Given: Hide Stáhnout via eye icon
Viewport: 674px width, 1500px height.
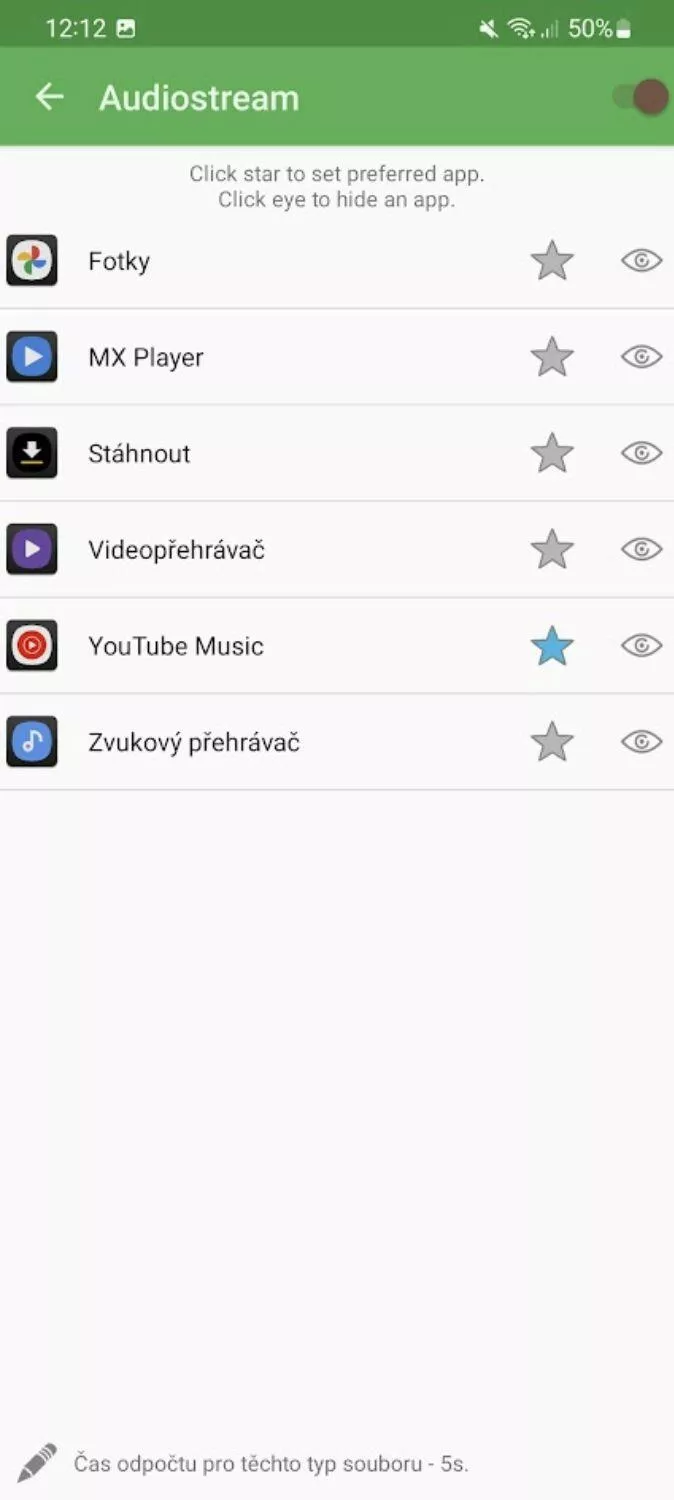Looking at the screenshot, I should tap(641, 453).
